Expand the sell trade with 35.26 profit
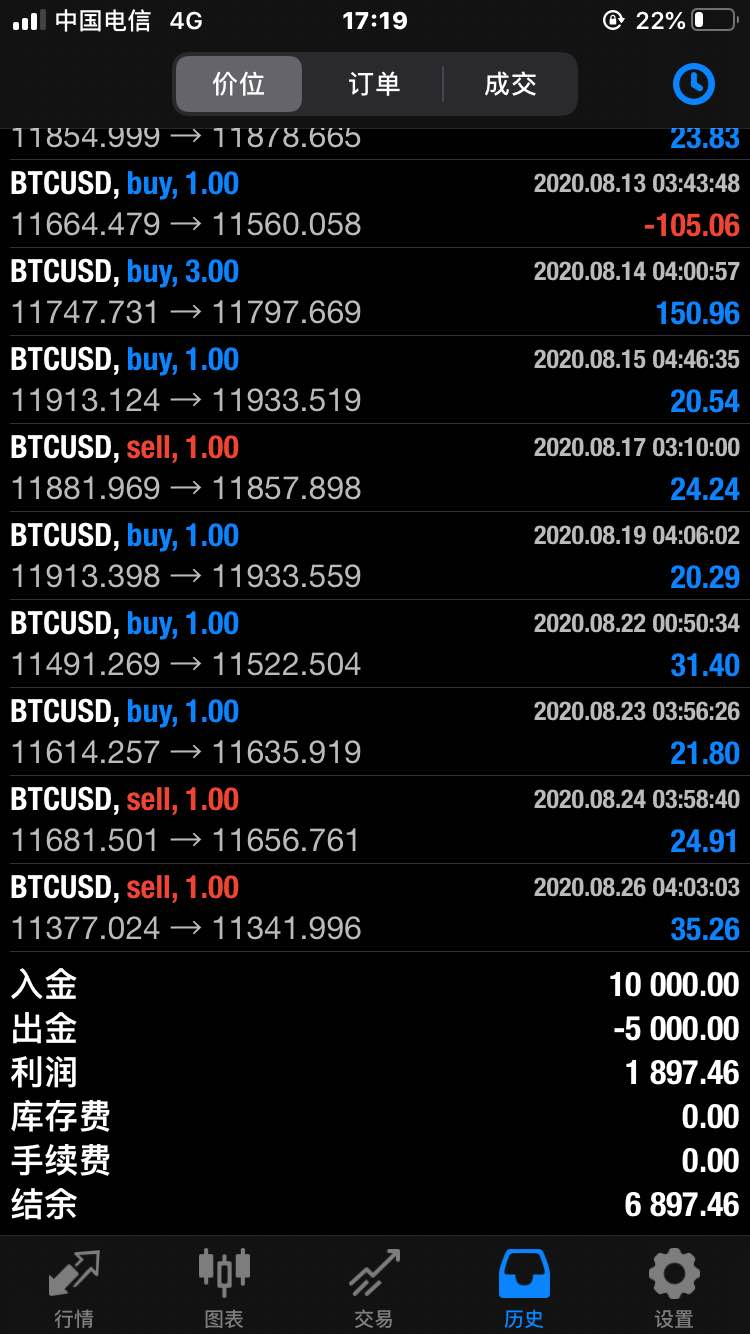Viewport: 750px width, 1334px height. (x=375, y=908)
